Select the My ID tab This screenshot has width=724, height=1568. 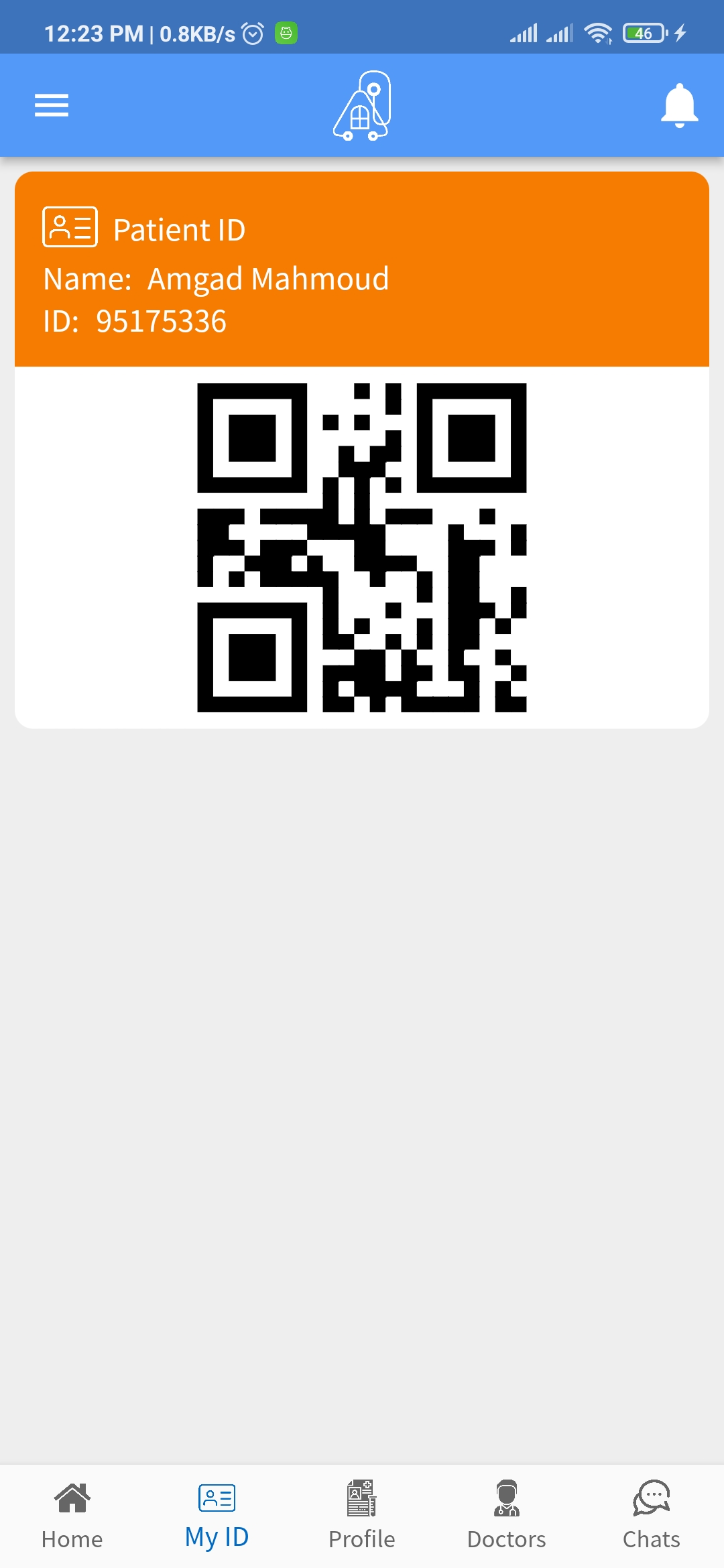pos(217,1516)
